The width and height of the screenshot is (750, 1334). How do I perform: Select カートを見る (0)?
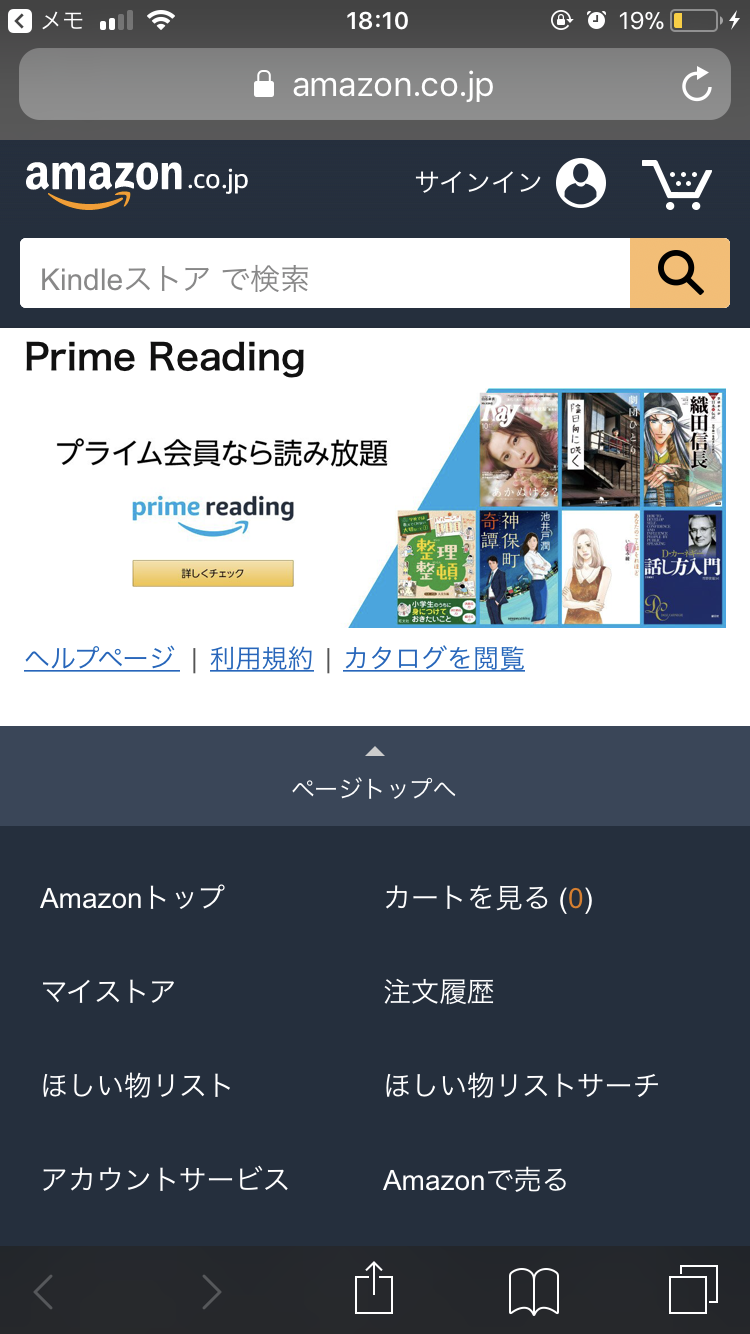pyautogui.click(x=488, y=898)
